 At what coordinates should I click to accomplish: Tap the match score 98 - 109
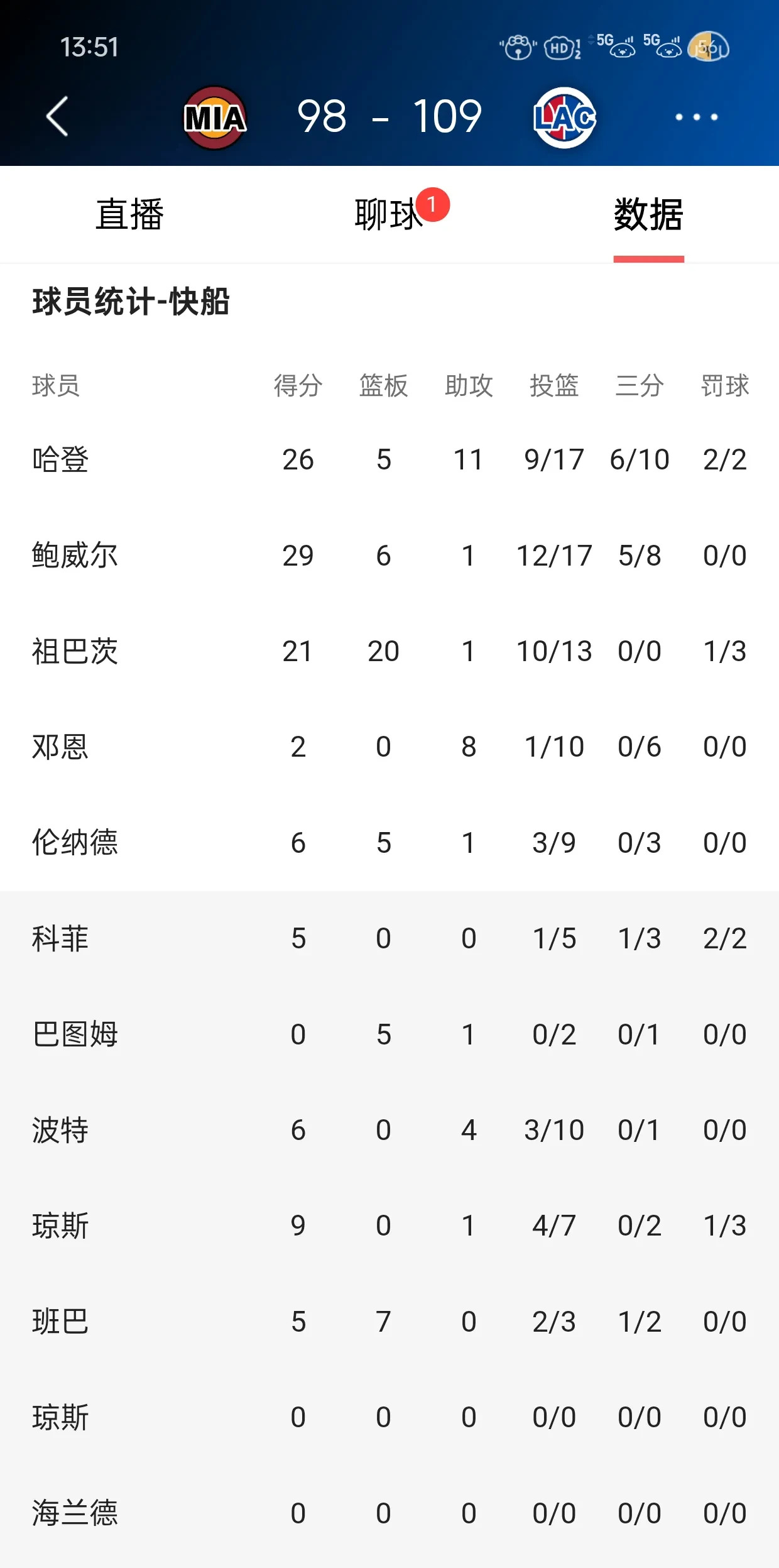(388, 117)
